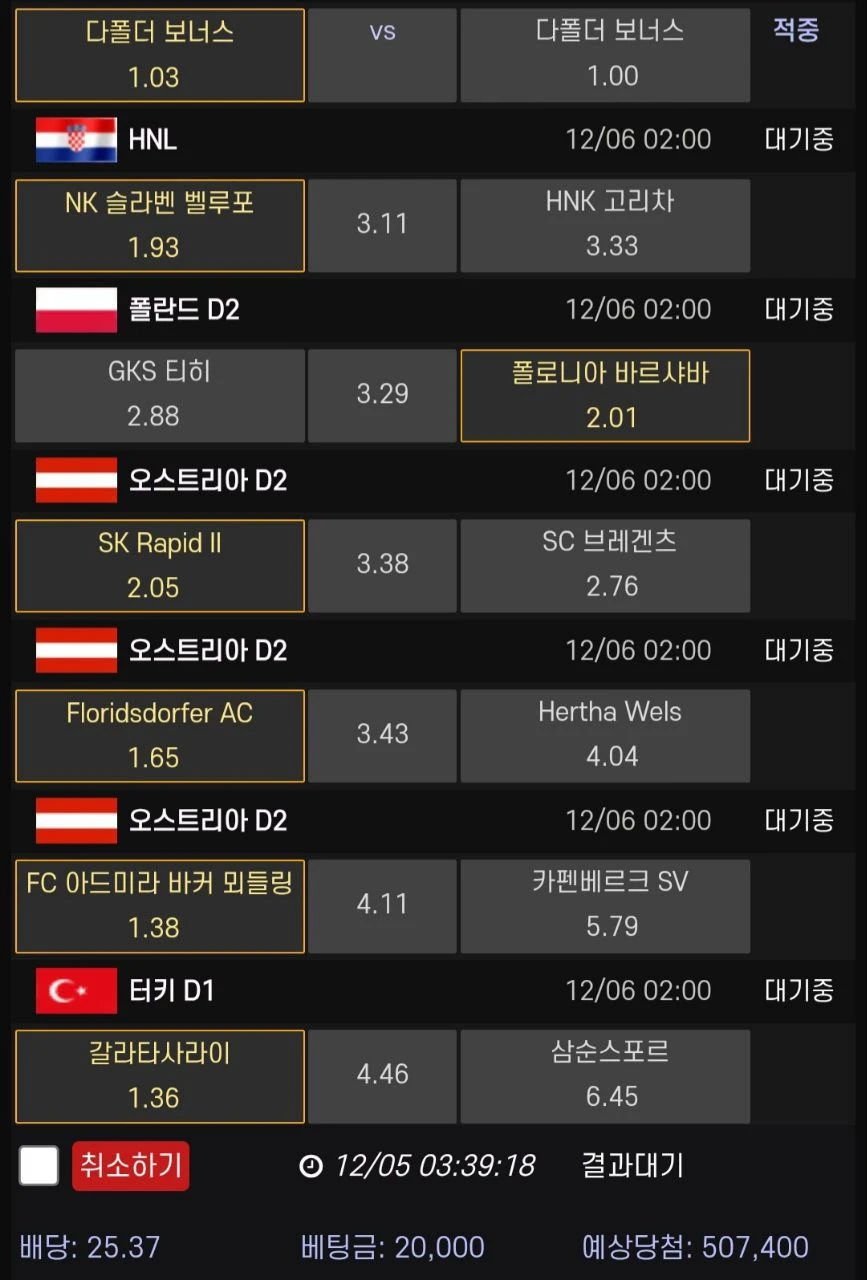Choose Hertha Wels away odds 4.04
The height and width of the screenshot is (1280, 867).
point(605,736)
